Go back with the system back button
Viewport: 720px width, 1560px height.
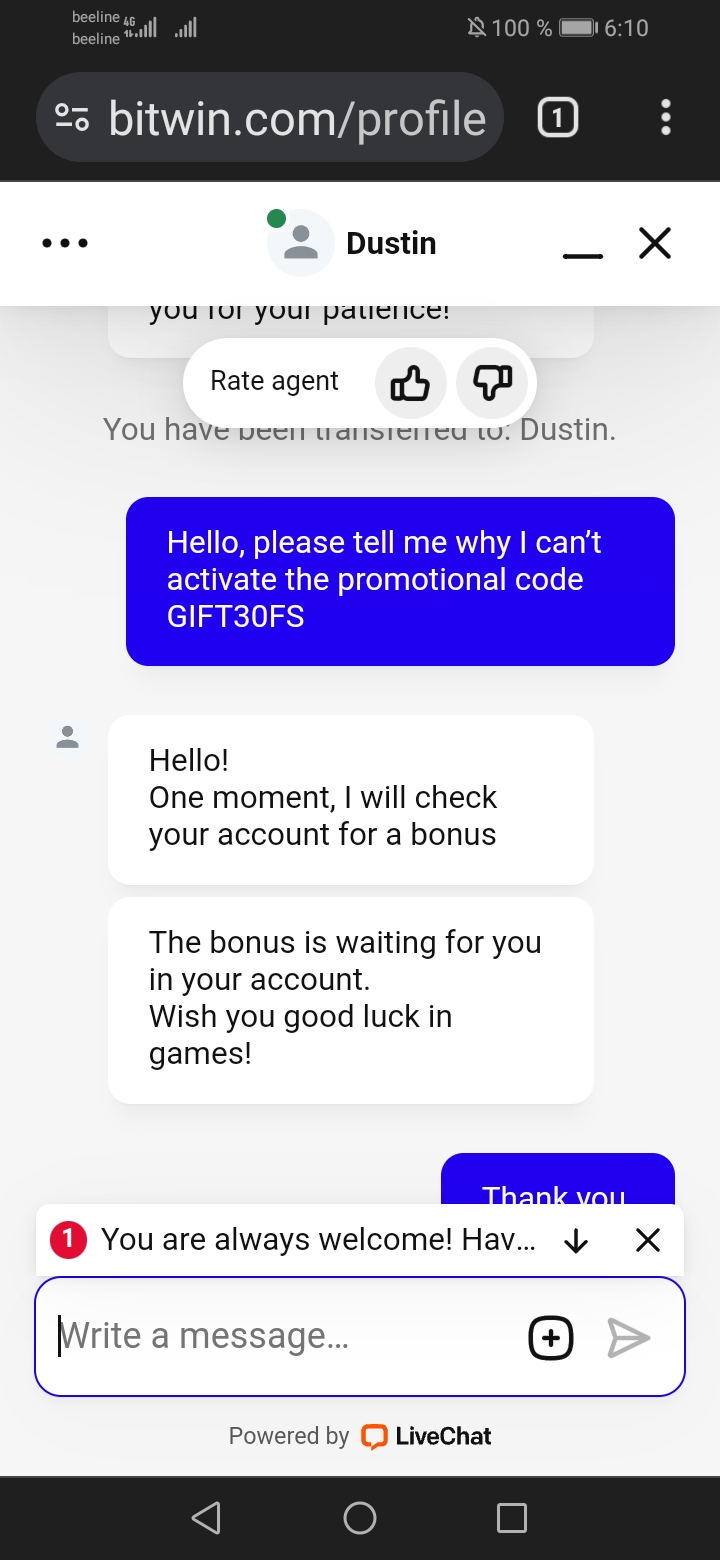206,1518
